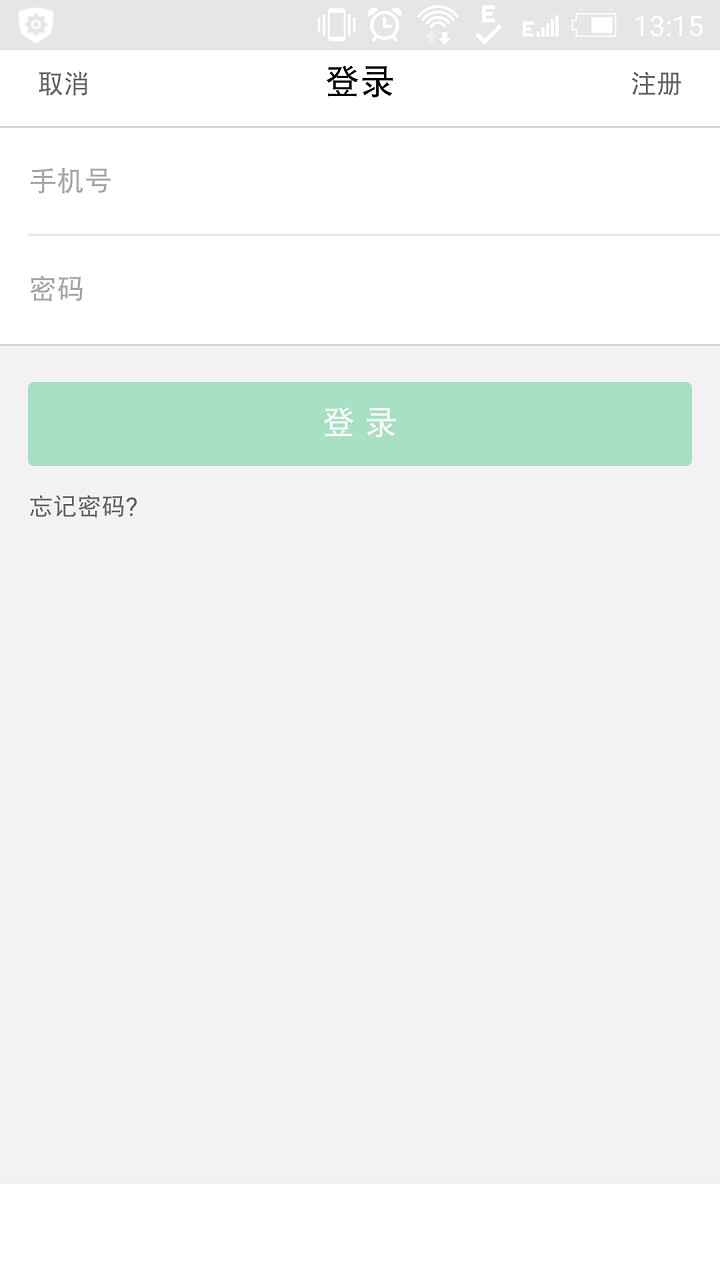Screen dimensions: 720x1280
Task: Click 取消 to cancel login
Action: 62,84
